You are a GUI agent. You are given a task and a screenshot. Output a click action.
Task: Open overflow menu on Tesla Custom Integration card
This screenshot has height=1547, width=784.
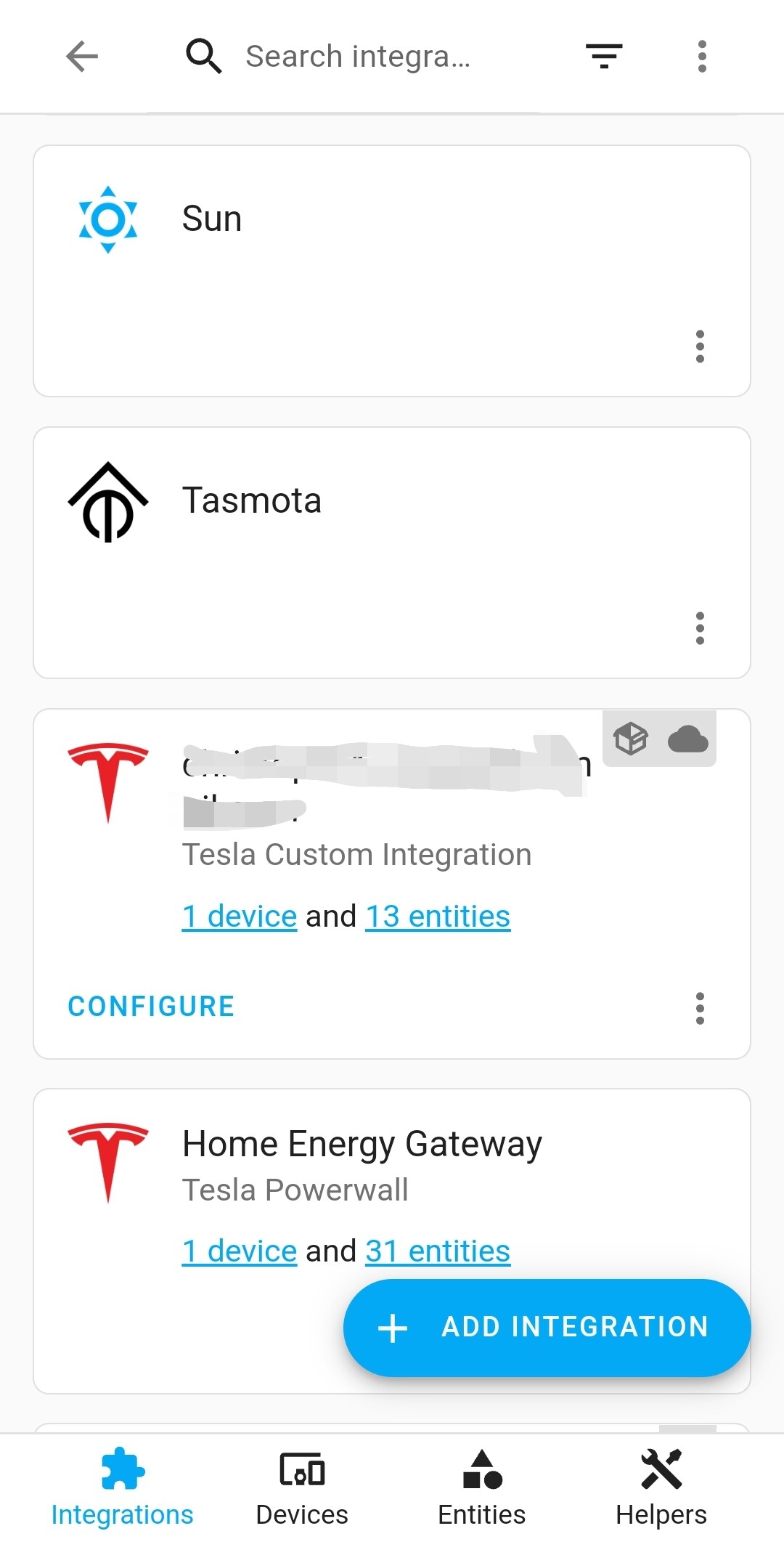[700, 1008]
